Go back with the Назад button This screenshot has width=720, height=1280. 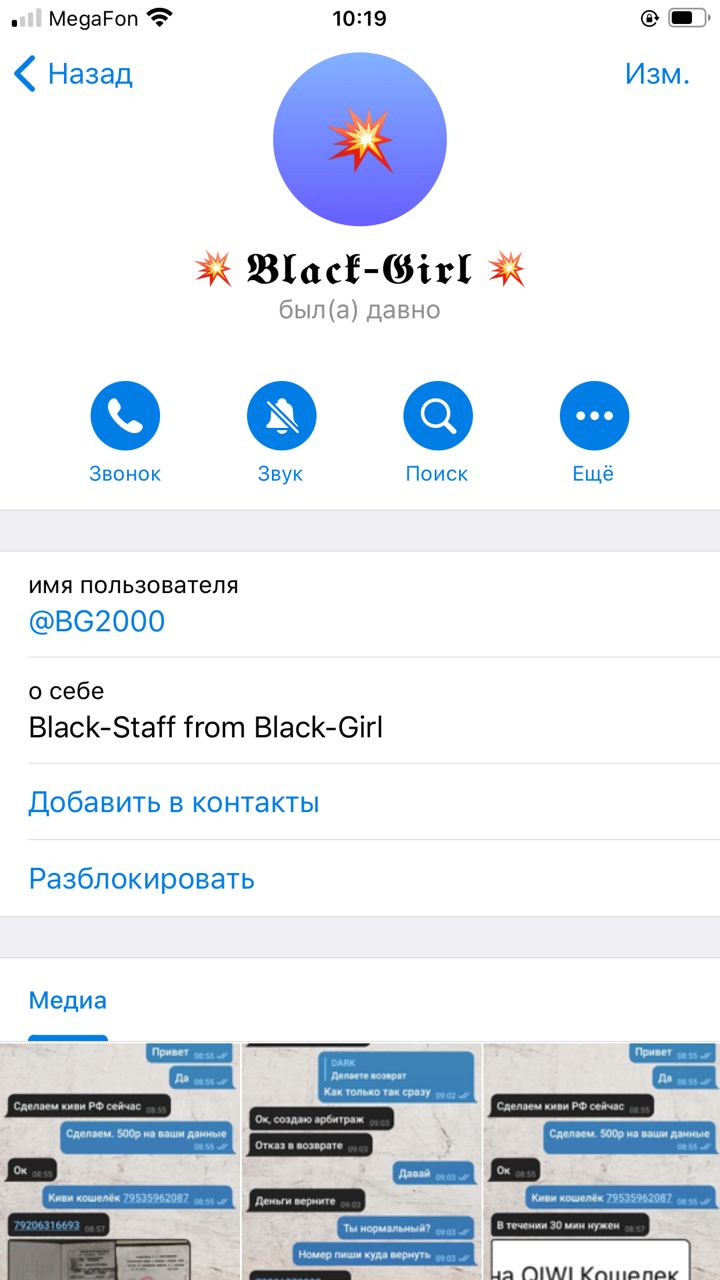click(73, 74)
